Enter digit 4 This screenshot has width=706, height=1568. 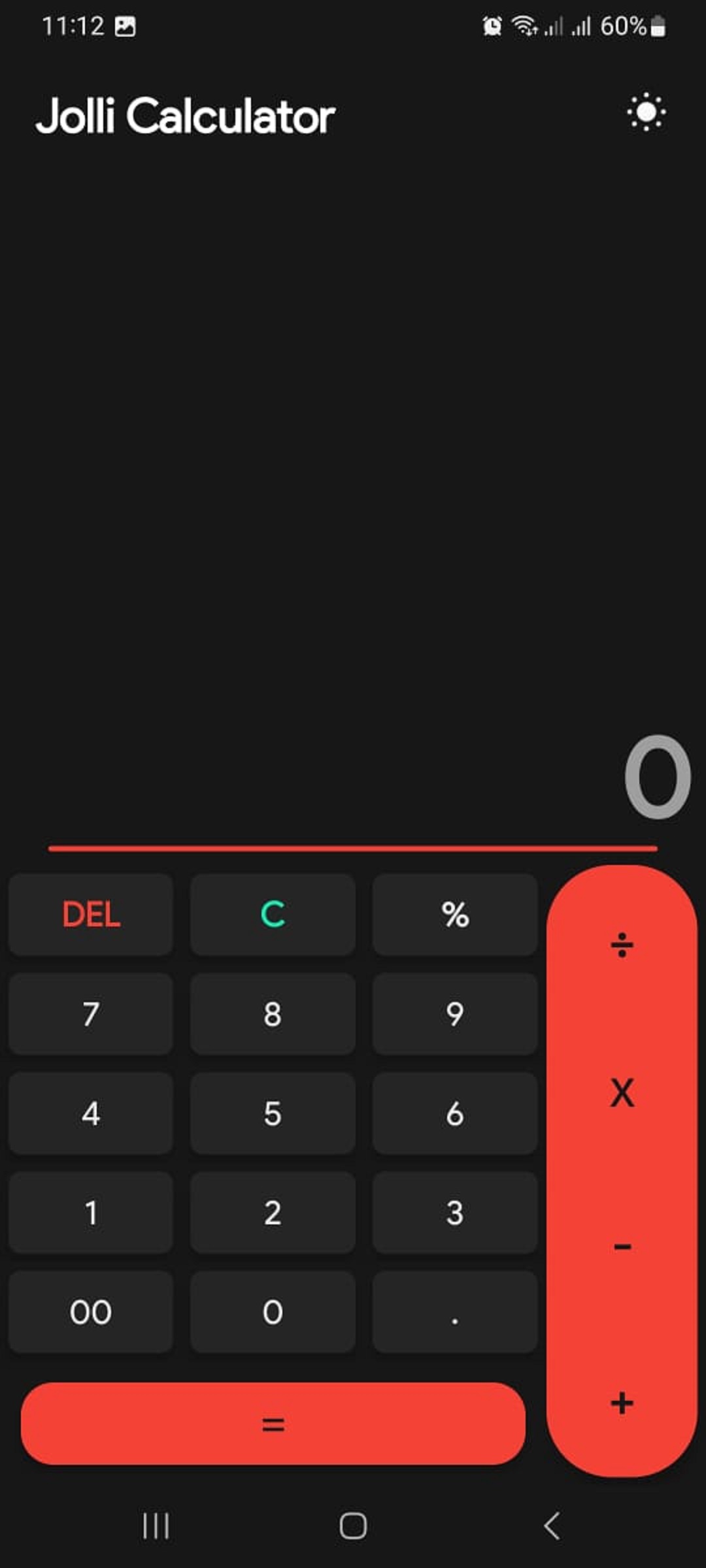[91, 1113]
